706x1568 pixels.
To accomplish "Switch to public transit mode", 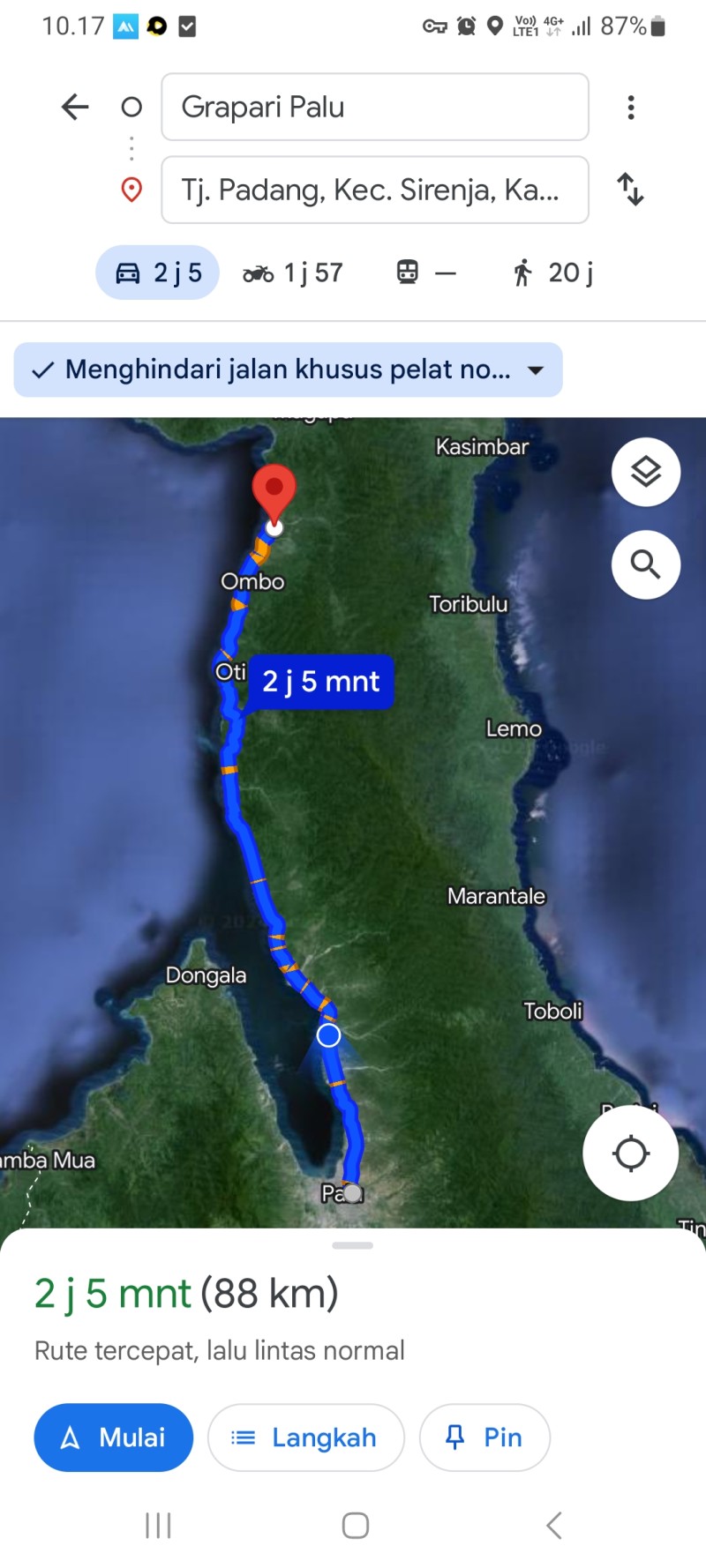I will coord(426,273).
